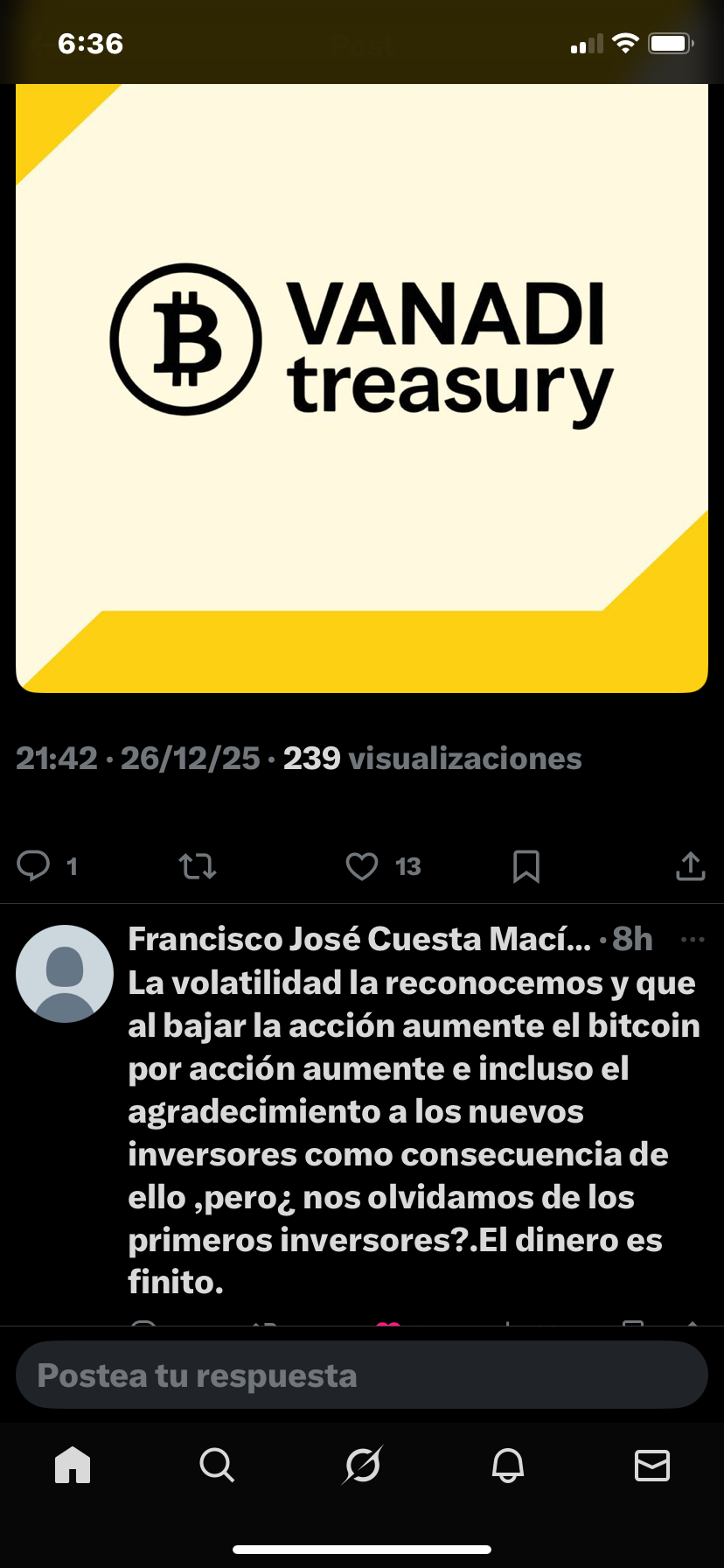Viewport: 724px width, 1568px height.
Task: Tap the reply icon under the post
Action: pyautogui.click(x=34, y=865)
